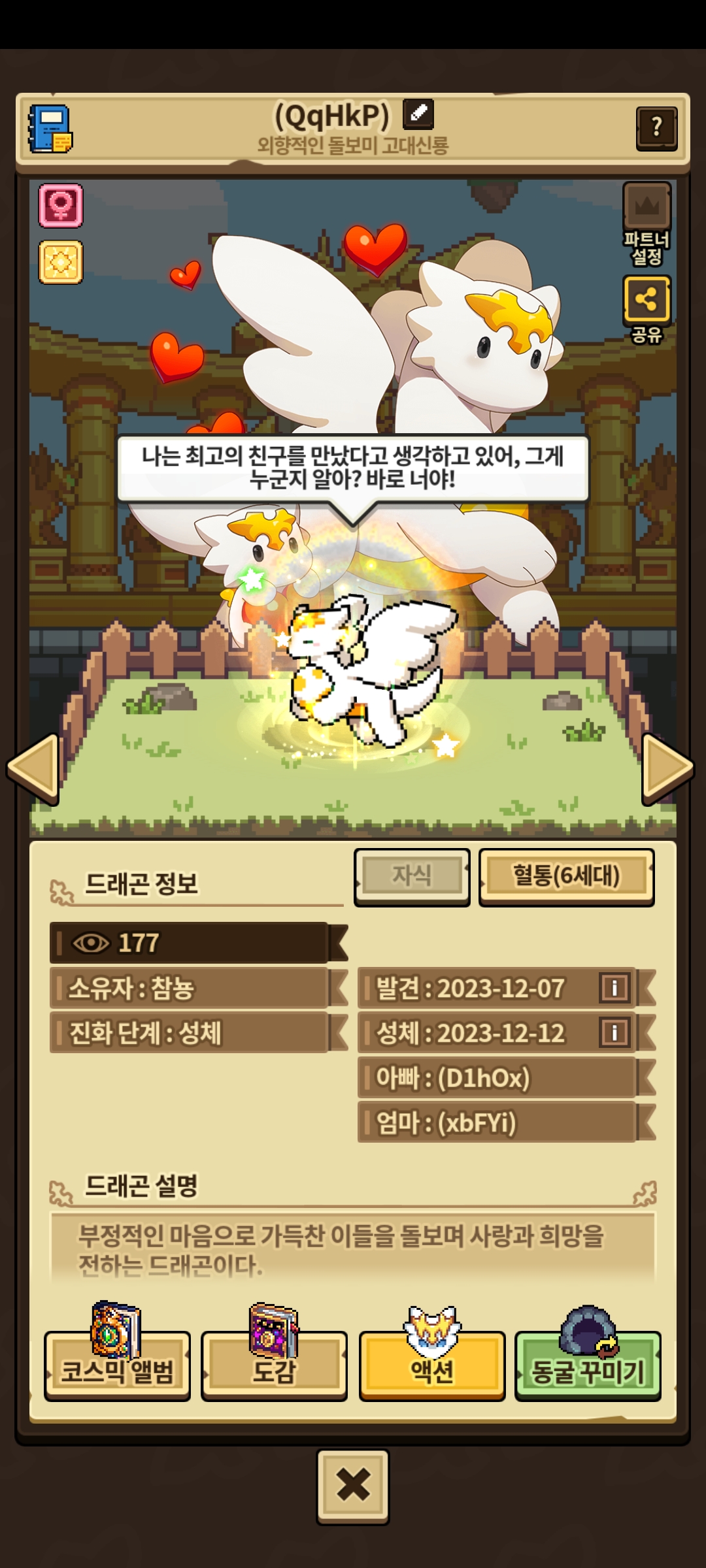View 혈통(6세대) lineage
Image resolution: width=706 pixels, height=1568 pixels.
(566, 876)
